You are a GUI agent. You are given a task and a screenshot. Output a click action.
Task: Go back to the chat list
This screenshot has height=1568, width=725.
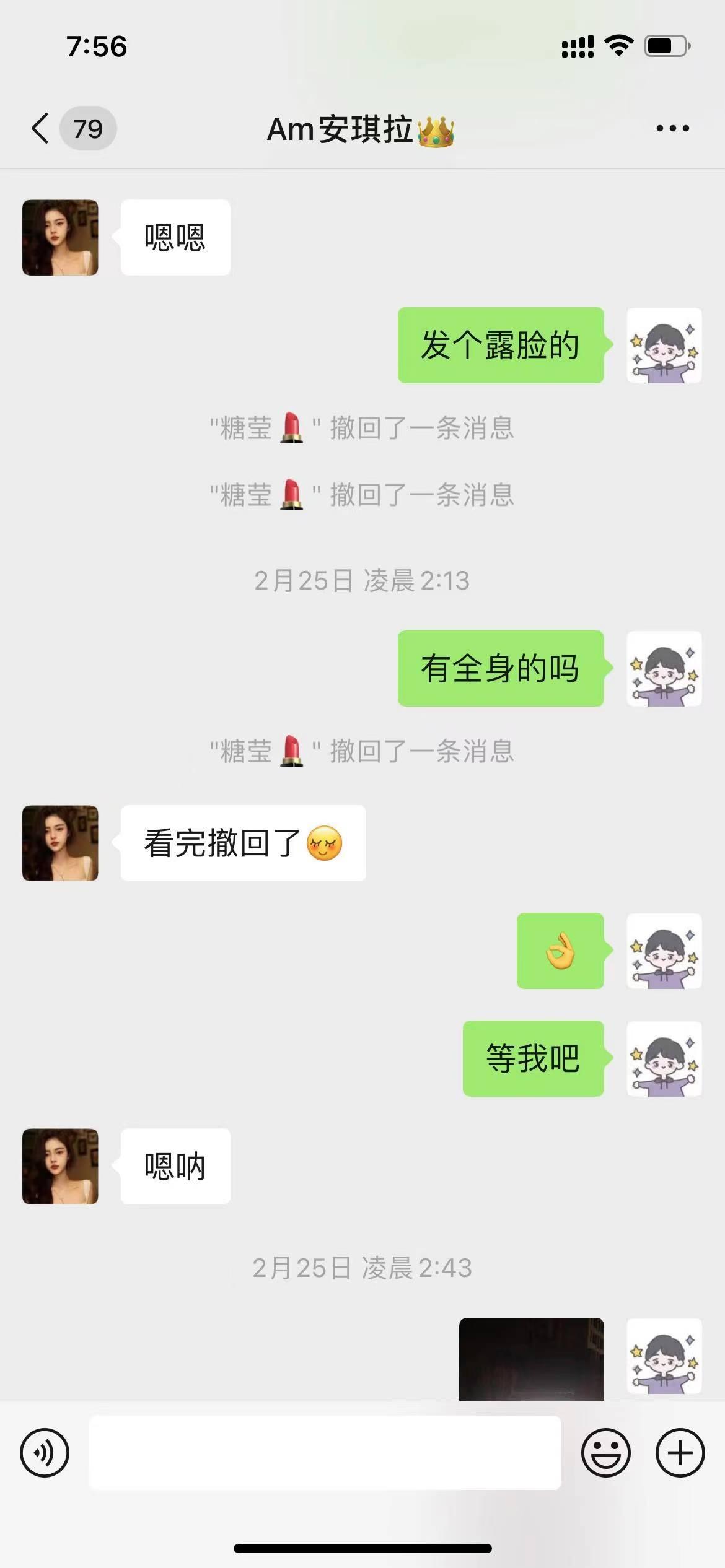point(41,129)
